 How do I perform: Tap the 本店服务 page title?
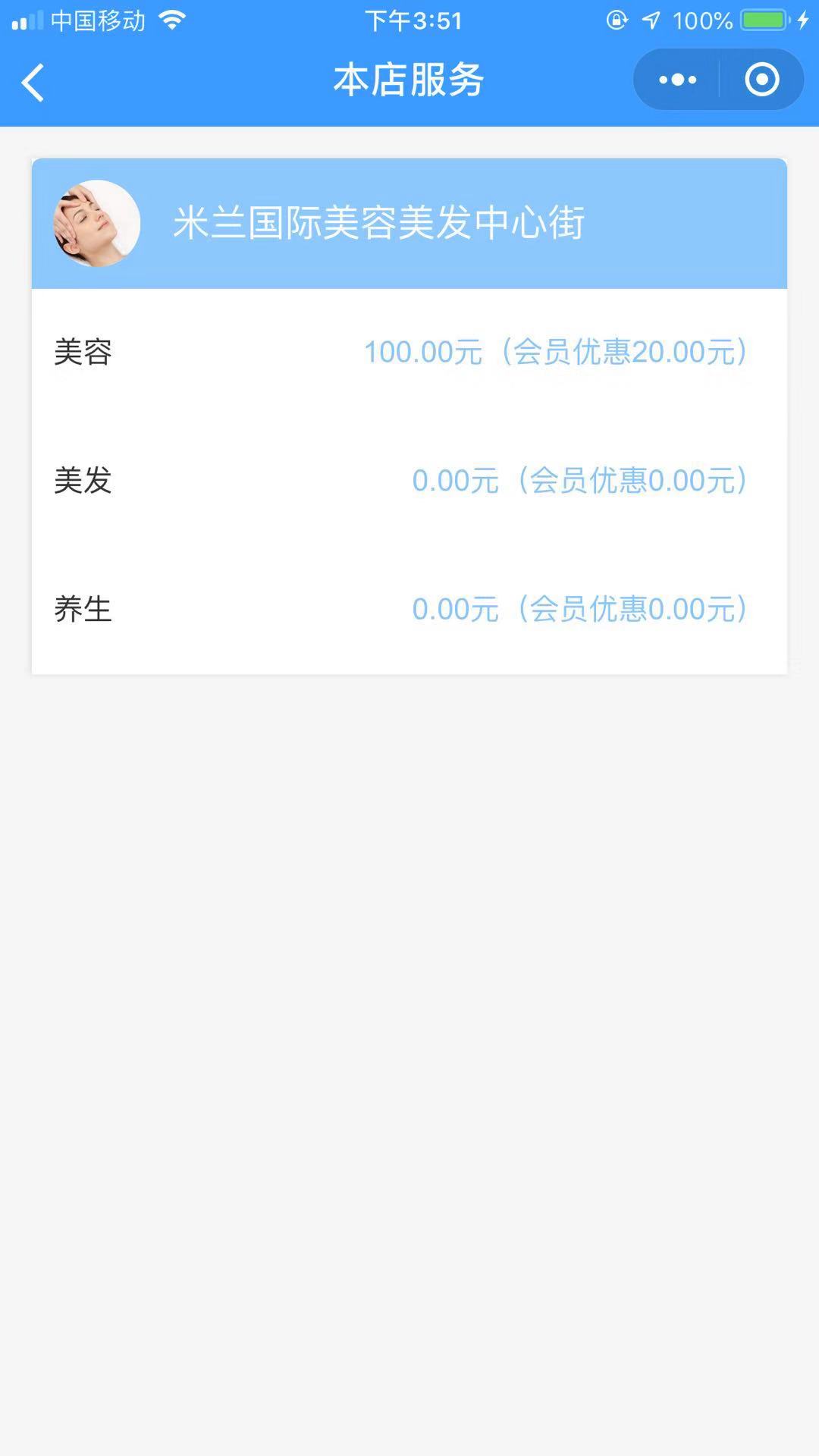click(x=409, y=80)
